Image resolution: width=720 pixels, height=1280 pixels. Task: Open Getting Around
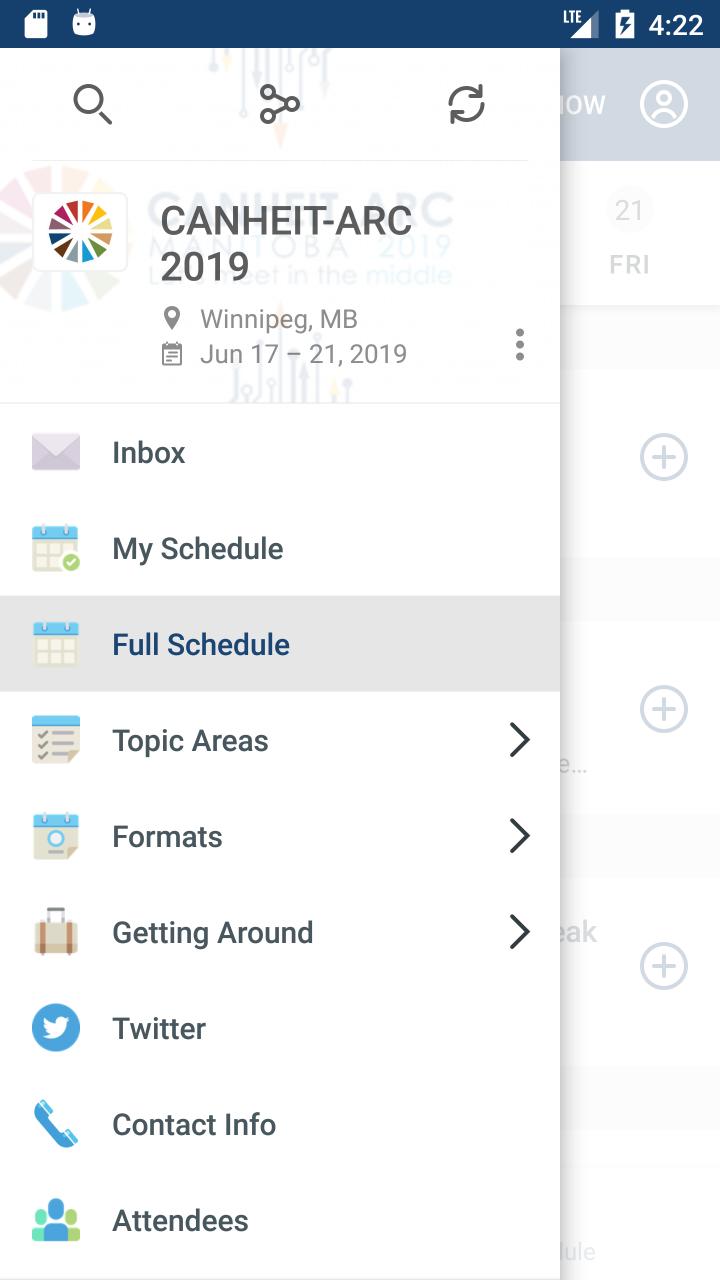click(212, 932)
